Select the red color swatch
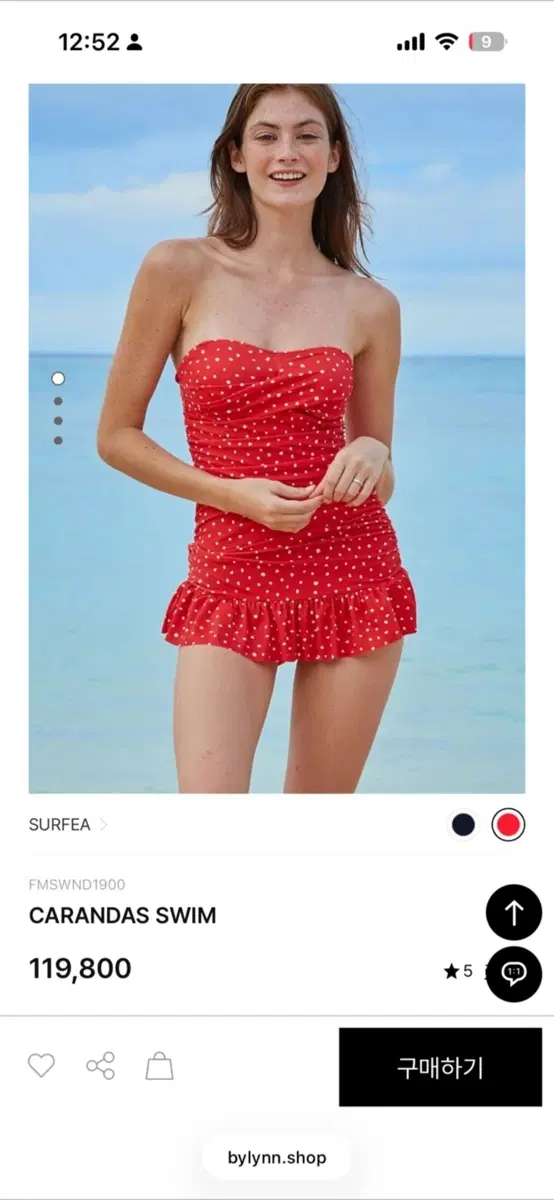This screenshot has width=554, height=1200. tap(509, 824)
